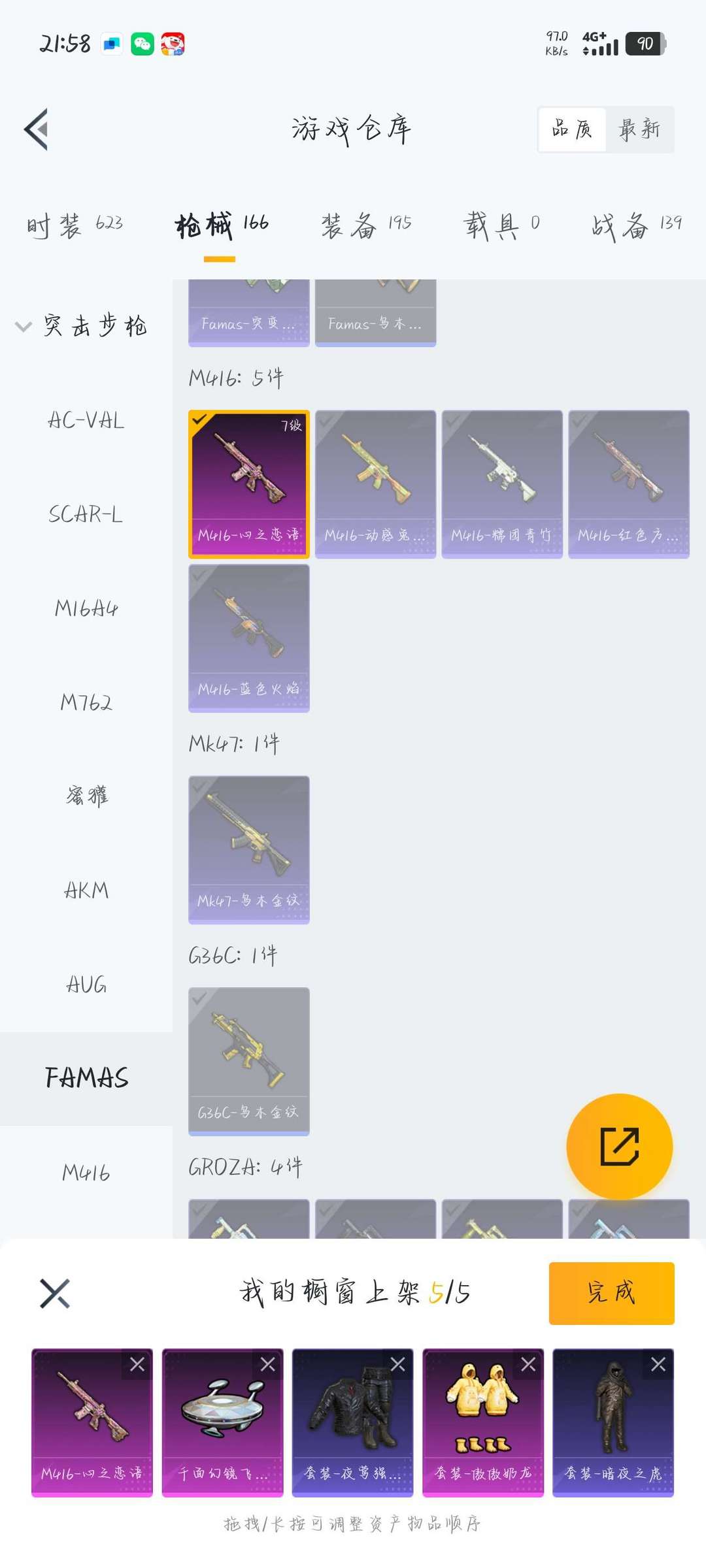Viewport: 706px width, 1568px height.
Task: Select the G36C-乌木金纹 skin
Action: 248,1061
